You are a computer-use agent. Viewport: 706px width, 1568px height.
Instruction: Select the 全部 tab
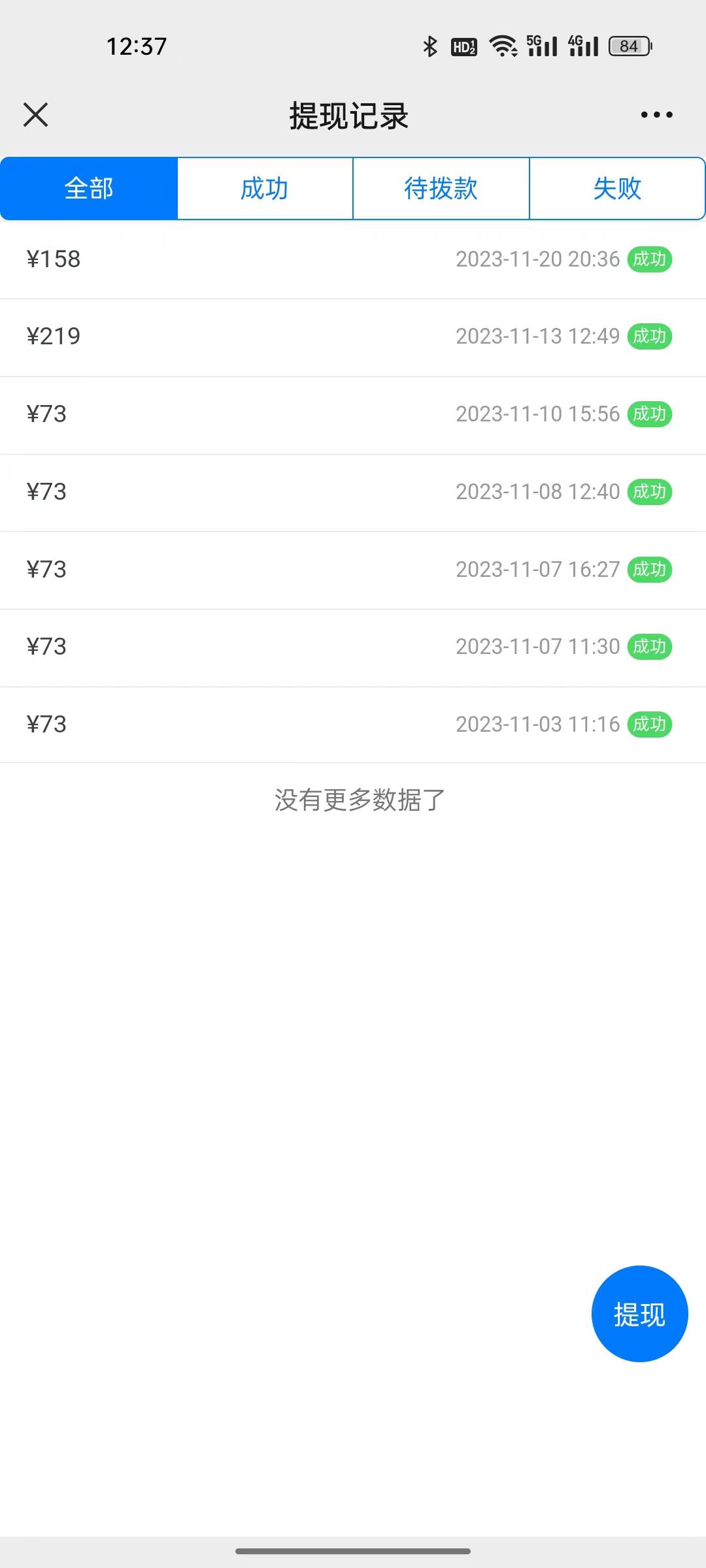89,188
